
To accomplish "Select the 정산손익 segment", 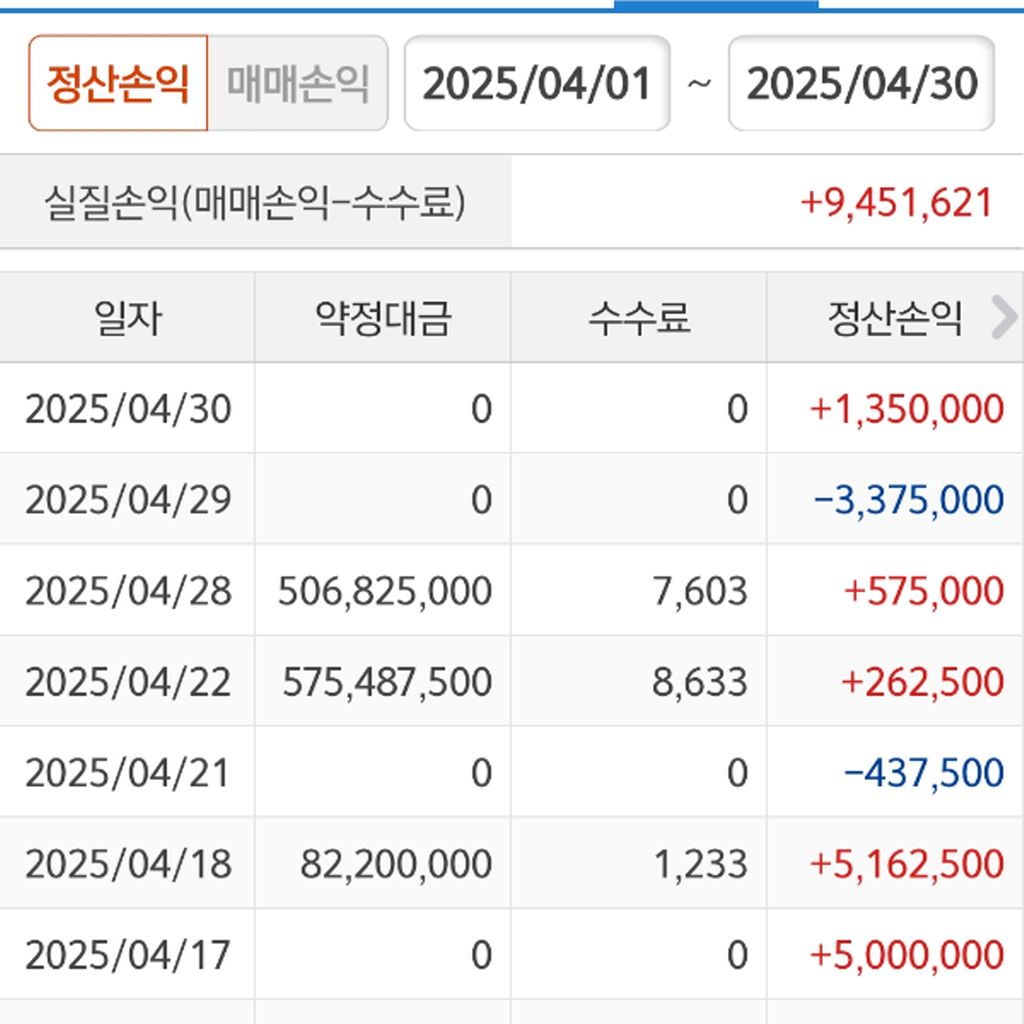I will point(118,84).
